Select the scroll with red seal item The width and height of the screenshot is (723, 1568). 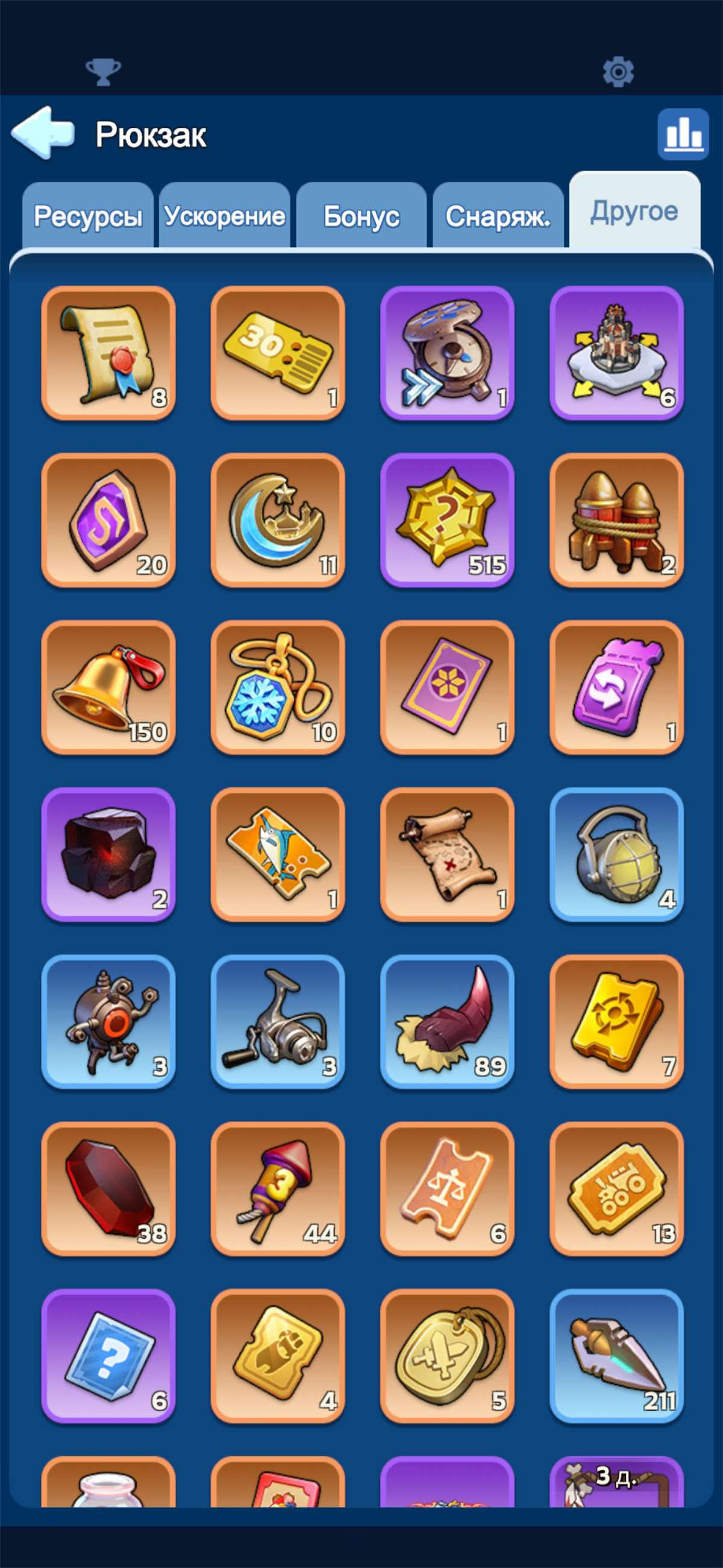[108, 353]
